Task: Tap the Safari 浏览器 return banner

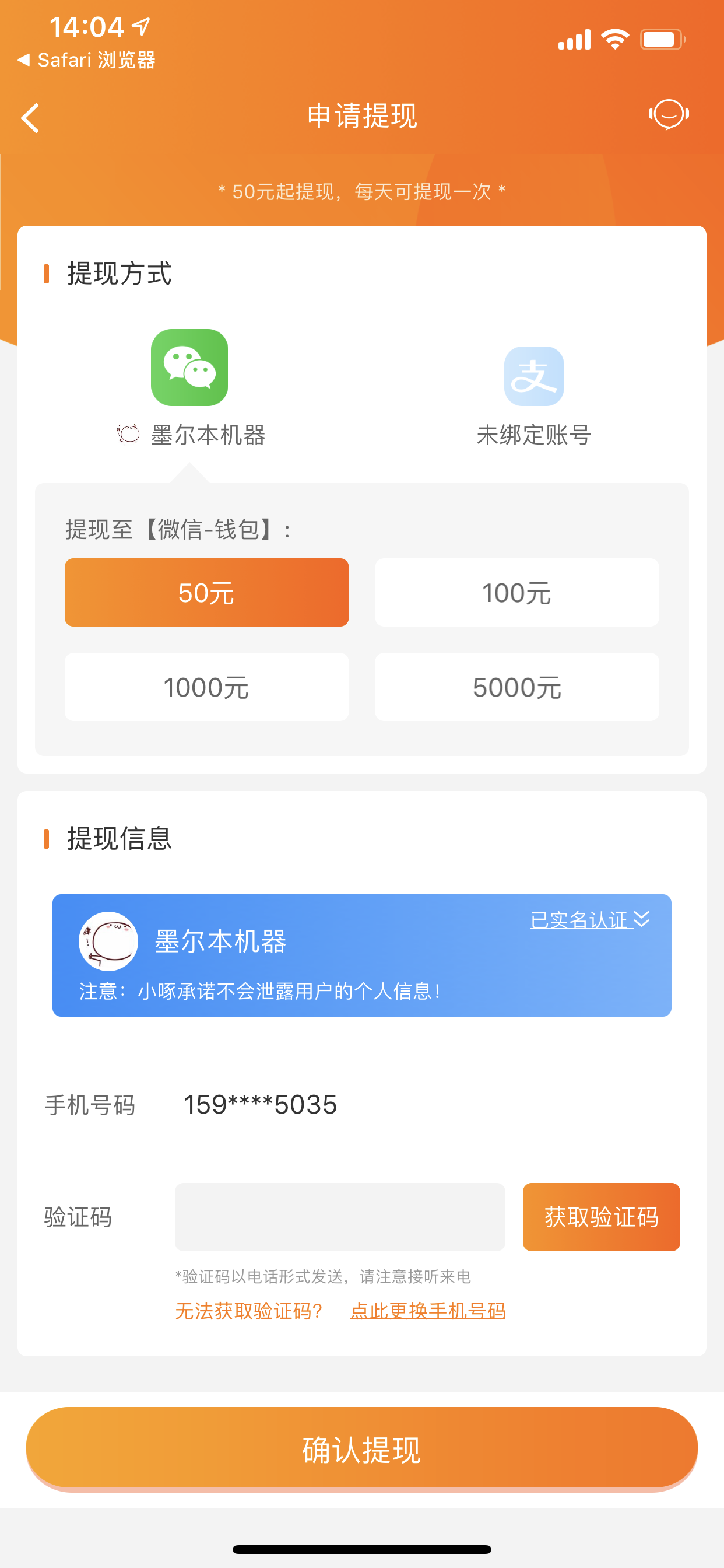Action: pos(85,60)
